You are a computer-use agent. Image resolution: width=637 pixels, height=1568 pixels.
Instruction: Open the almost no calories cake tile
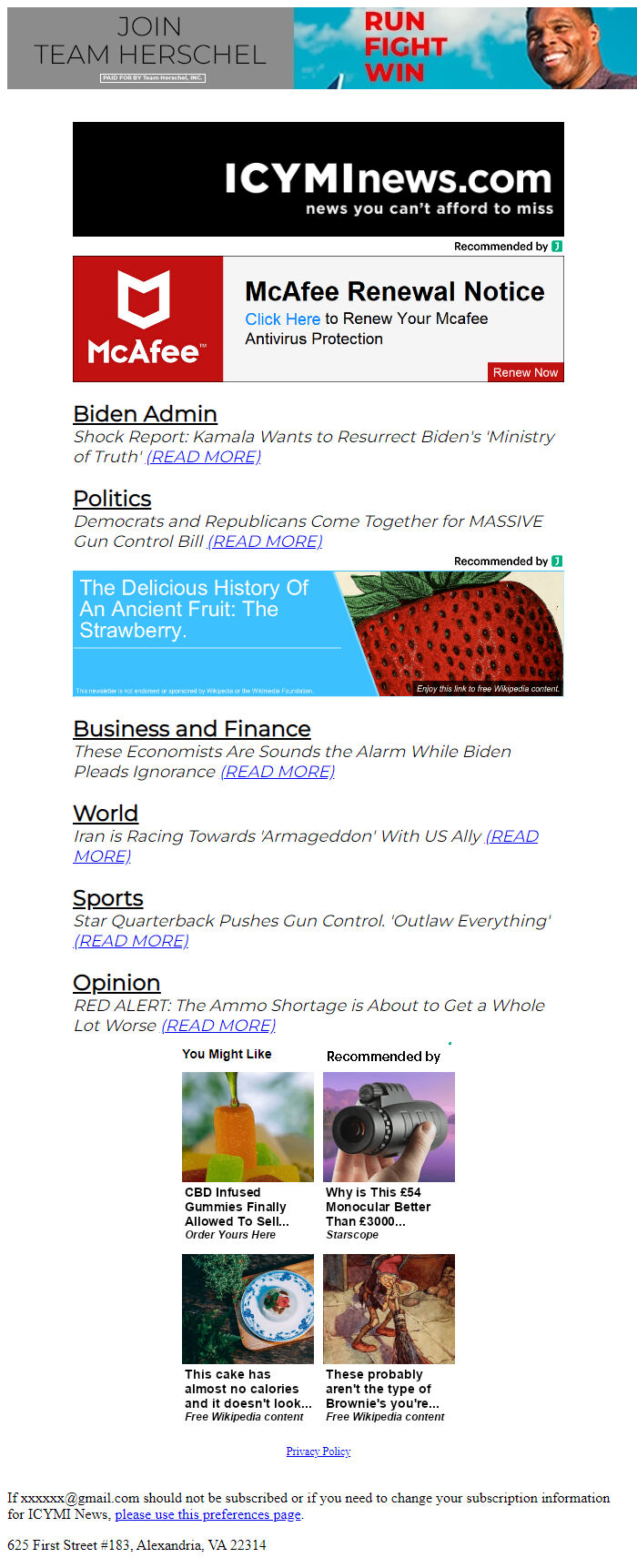[x=248, y=1338]
